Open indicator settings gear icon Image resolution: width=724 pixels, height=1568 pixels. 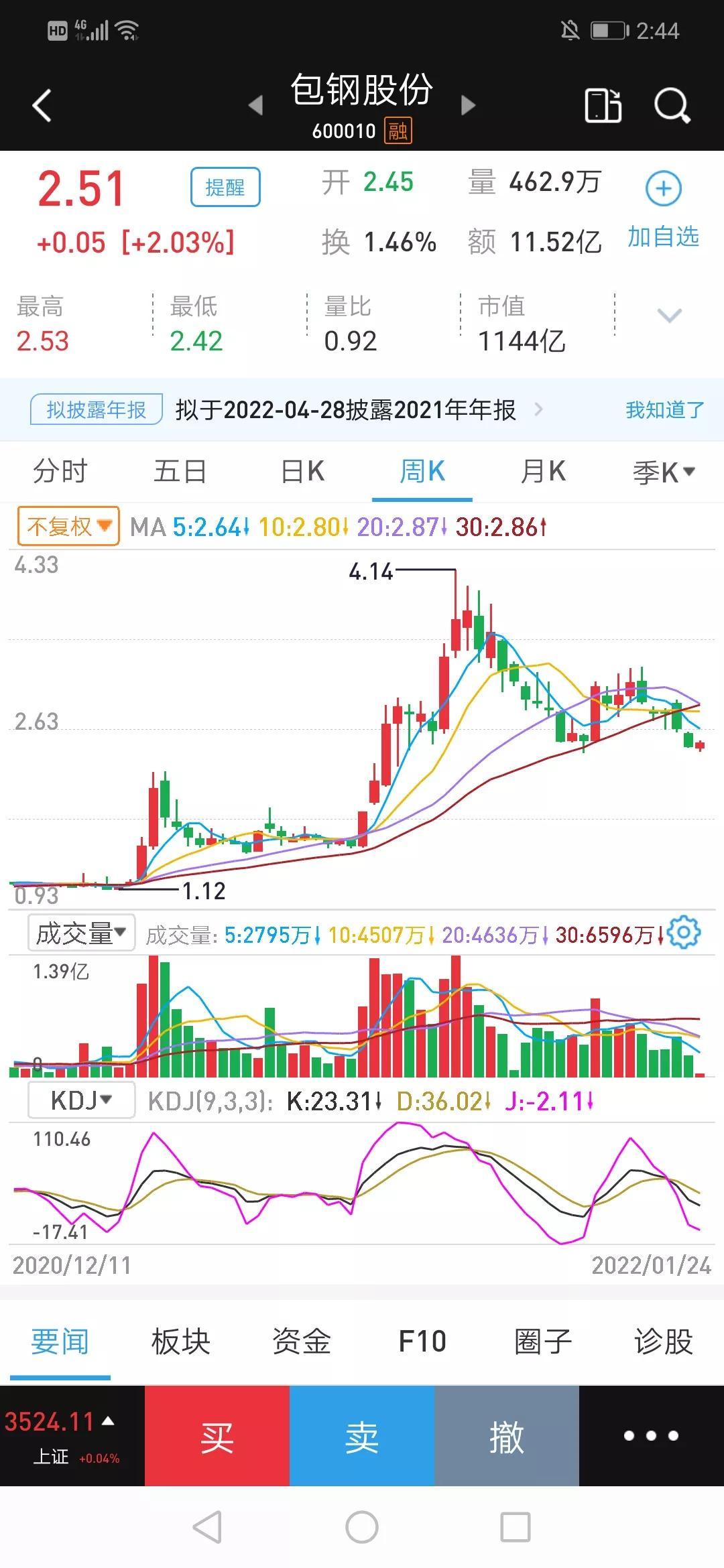pos(684,933)
